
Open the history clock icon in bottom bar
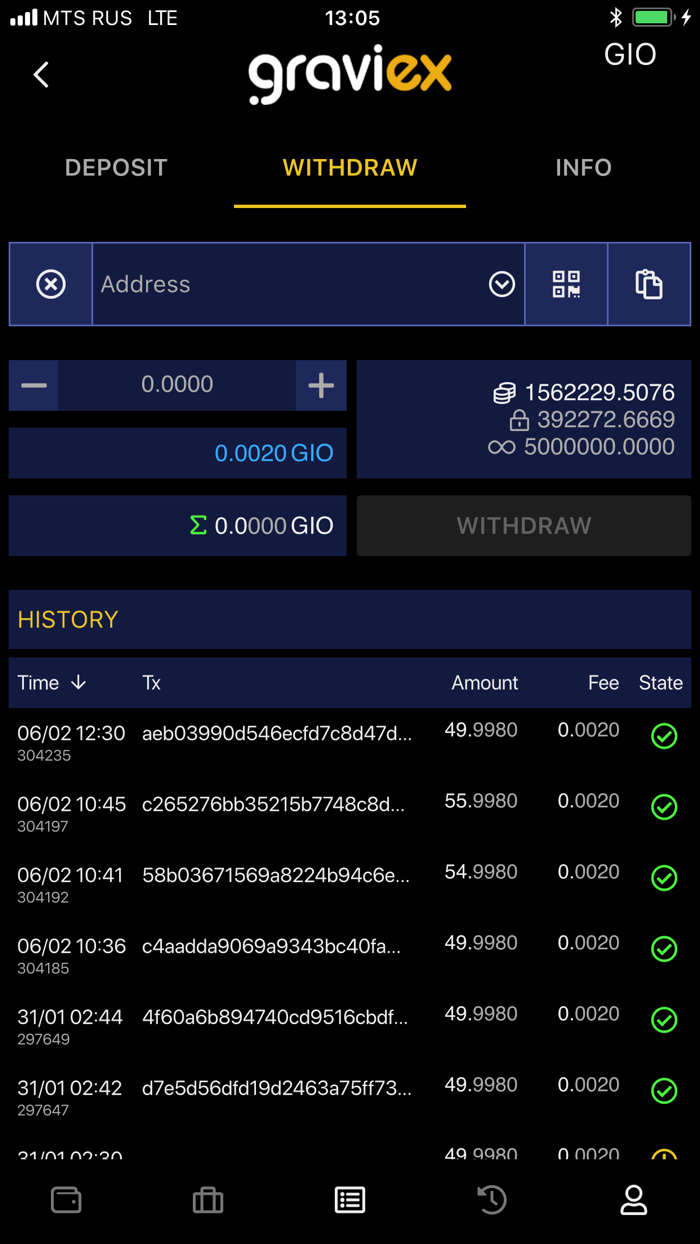tap(492, 1200)
